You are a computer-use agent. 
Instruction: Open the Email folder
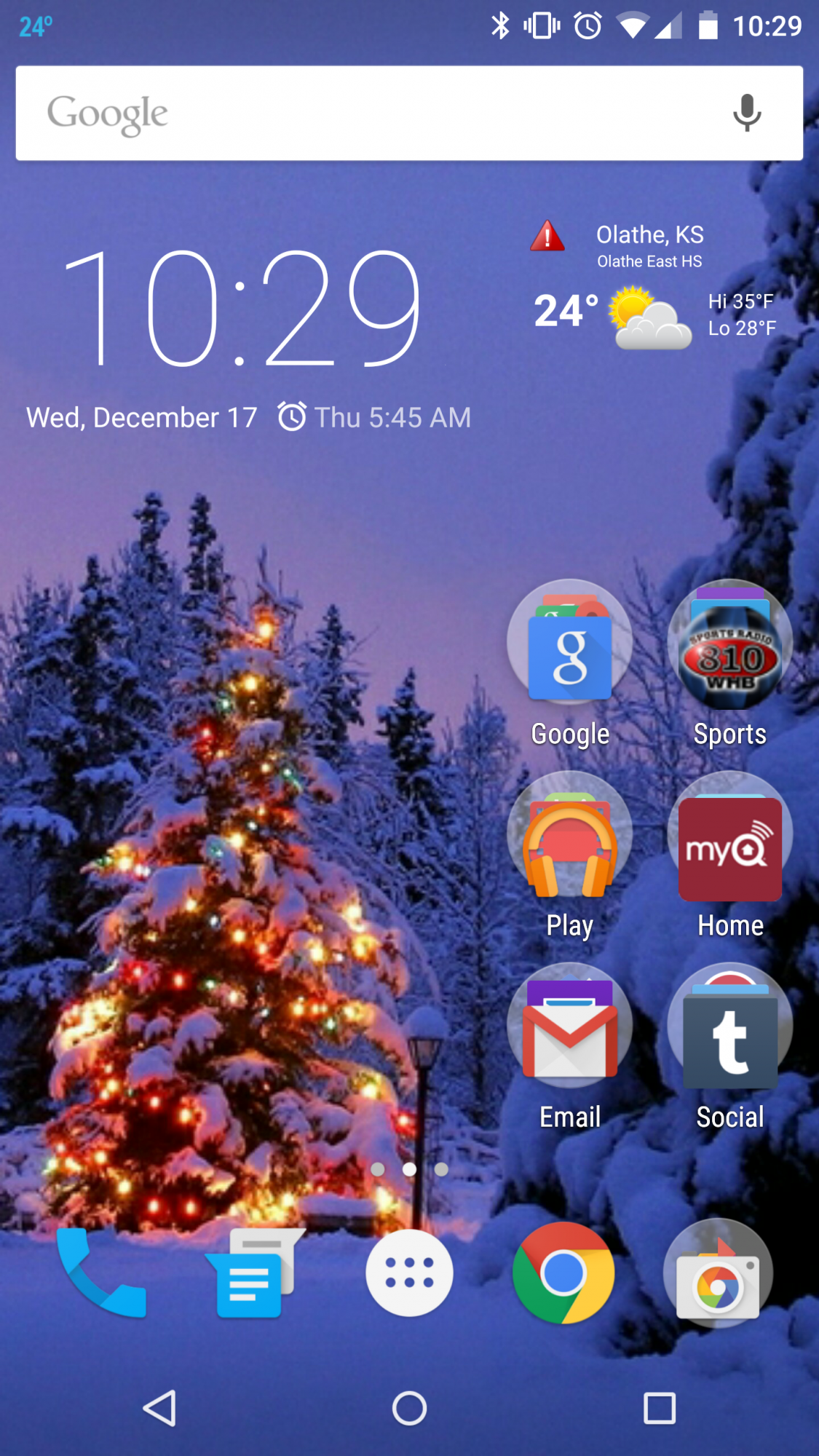(x=570, y=1027)
